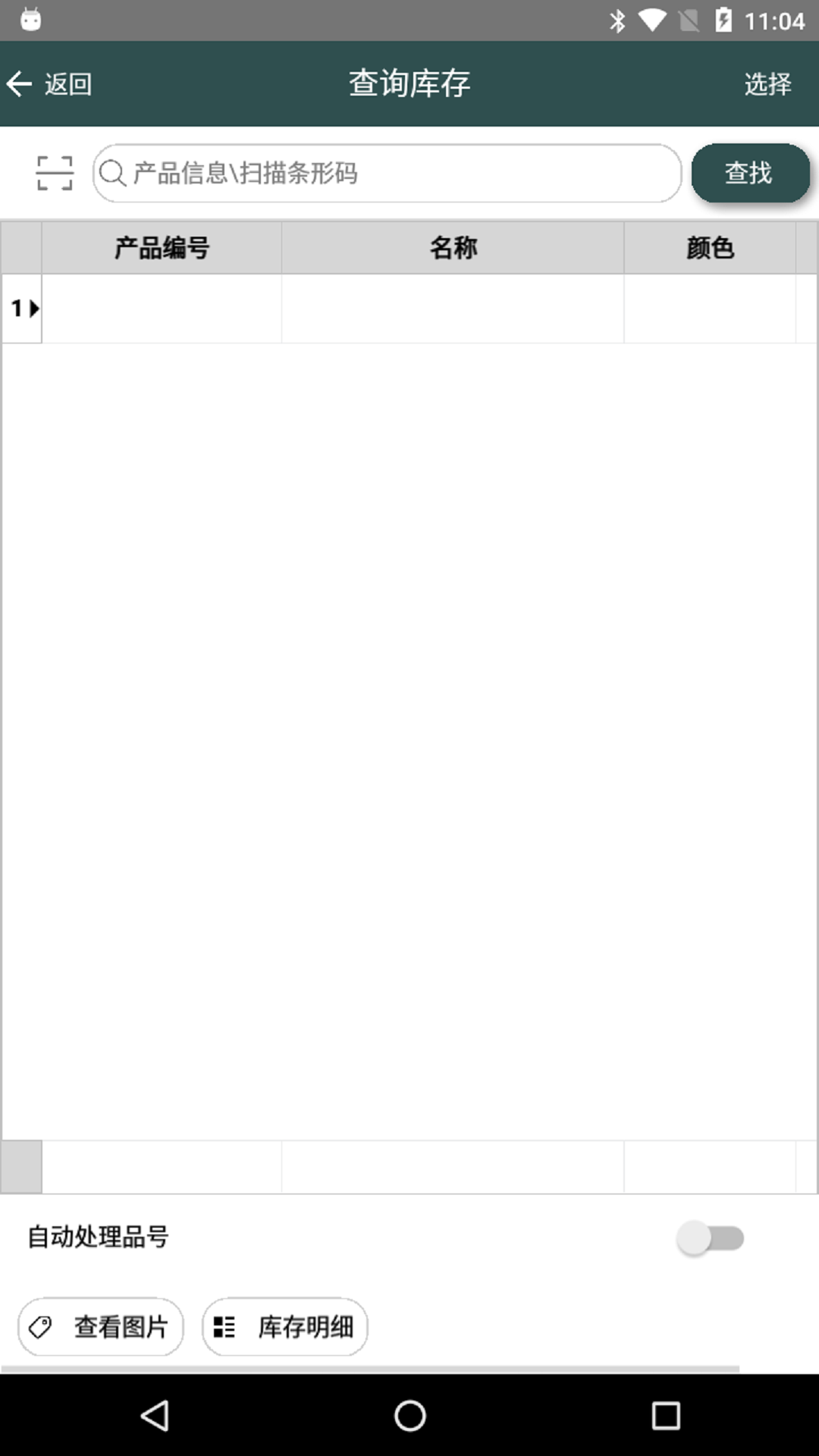Tap 选择 in the top bar
The width and height of the screenshot is (819, 1456).
click(767, 83)
